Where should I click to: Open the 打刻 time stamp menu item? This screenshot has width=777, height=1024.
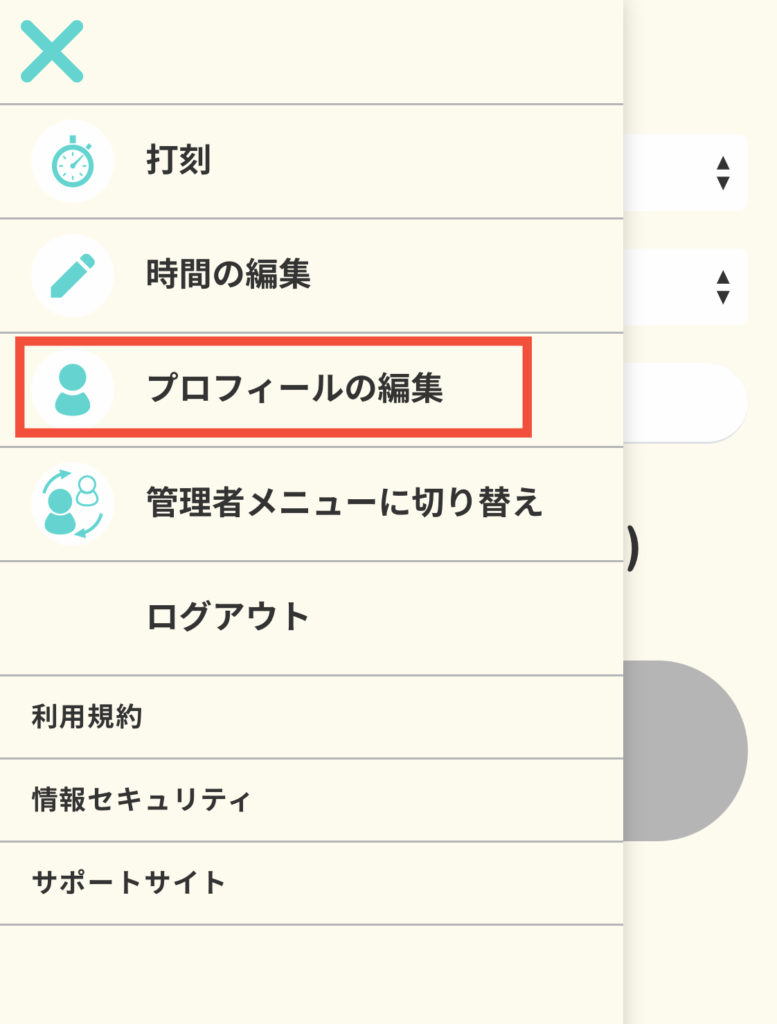pyautogui.click(x=178, y=161)
